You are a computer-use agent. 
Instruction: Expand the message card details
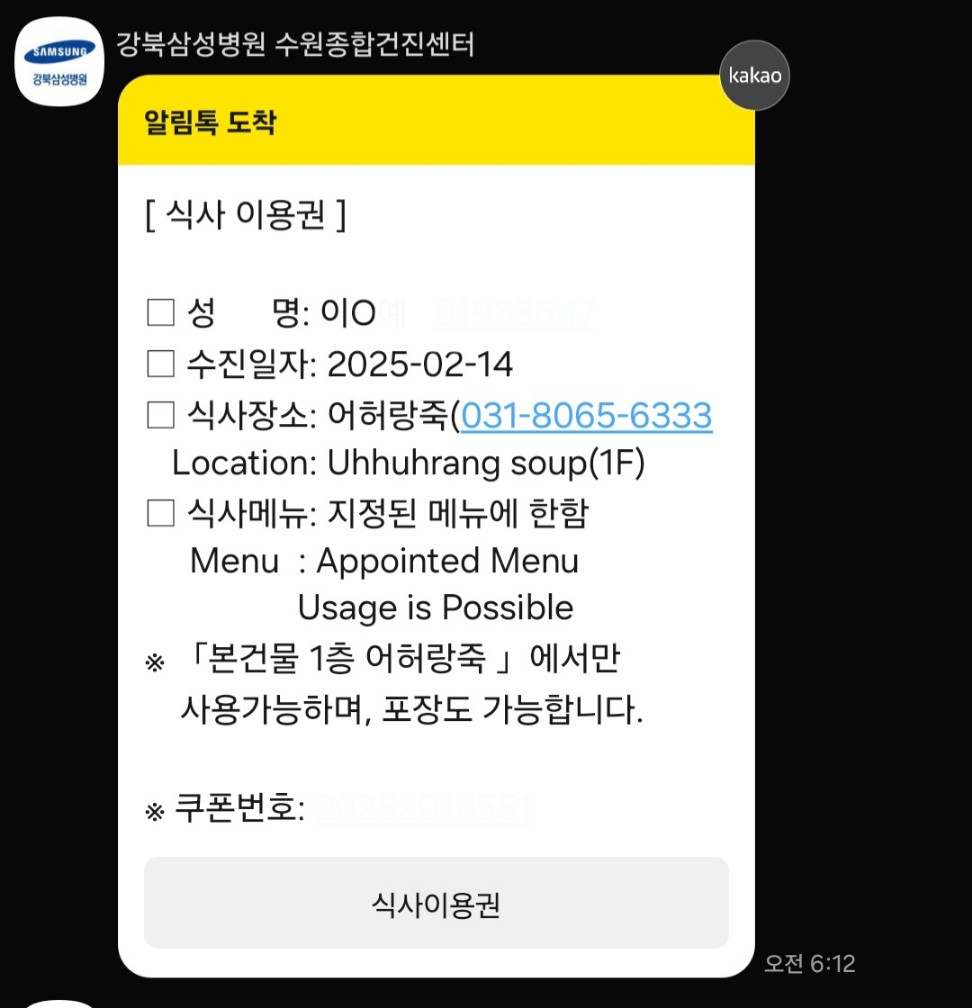pos(437,903)
